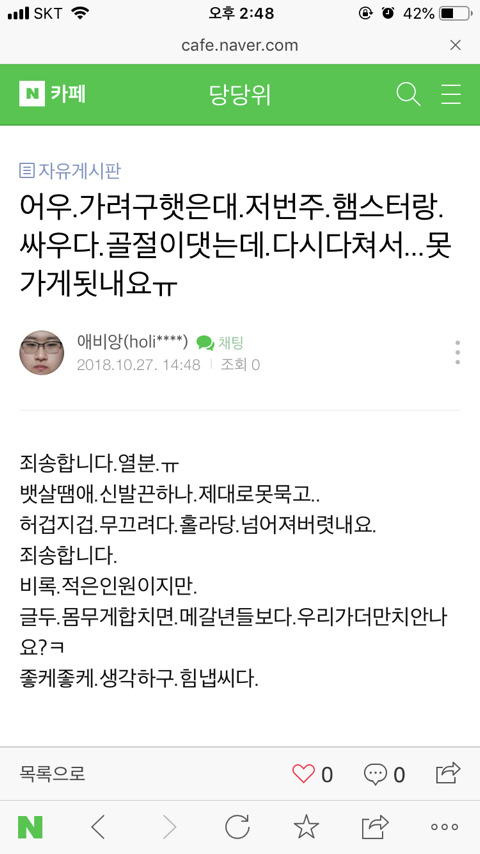Open more options in the bottom toolbar
Viewport: 480px width, 854px height.
coord(445,827)
